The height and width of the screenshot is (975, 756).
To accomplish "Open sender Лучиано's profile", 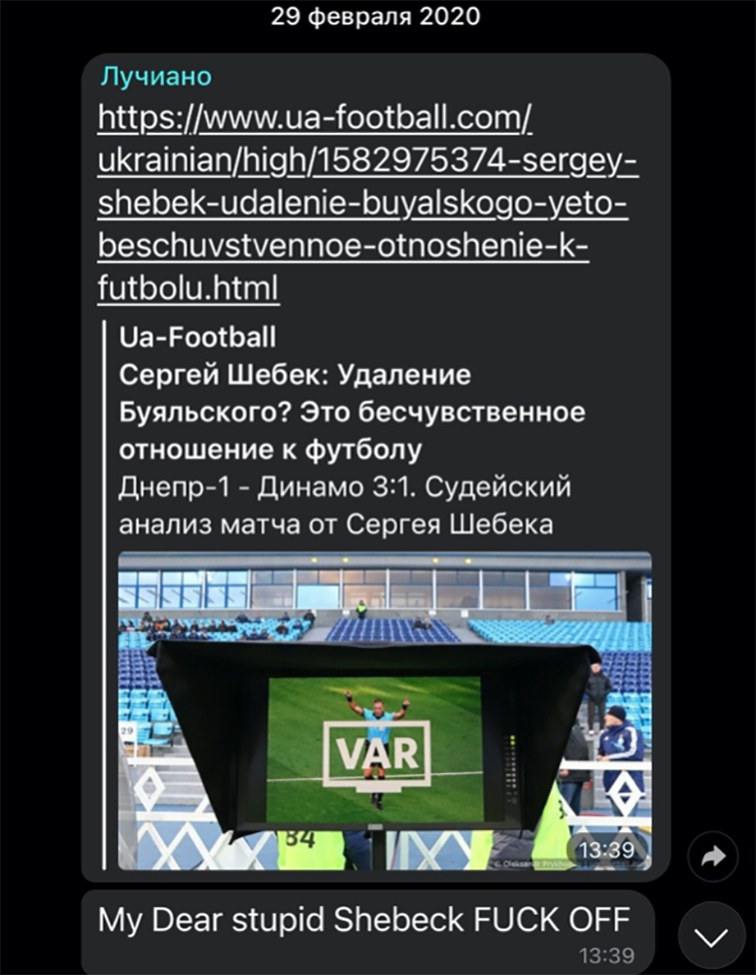I will pos(155,77).
